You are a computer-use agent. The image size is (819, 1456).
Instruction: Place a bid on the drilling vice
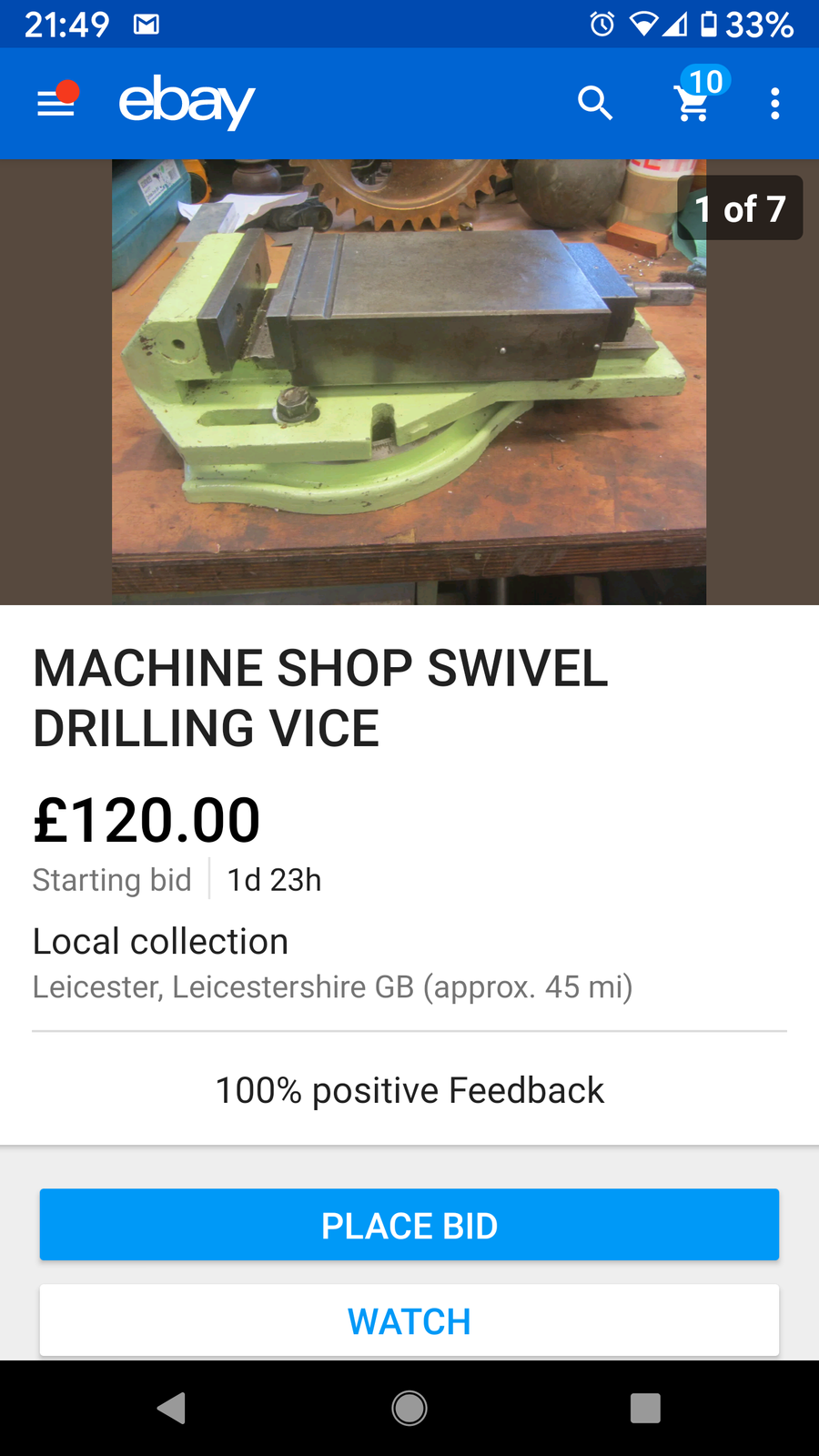tap(409, 1225)
